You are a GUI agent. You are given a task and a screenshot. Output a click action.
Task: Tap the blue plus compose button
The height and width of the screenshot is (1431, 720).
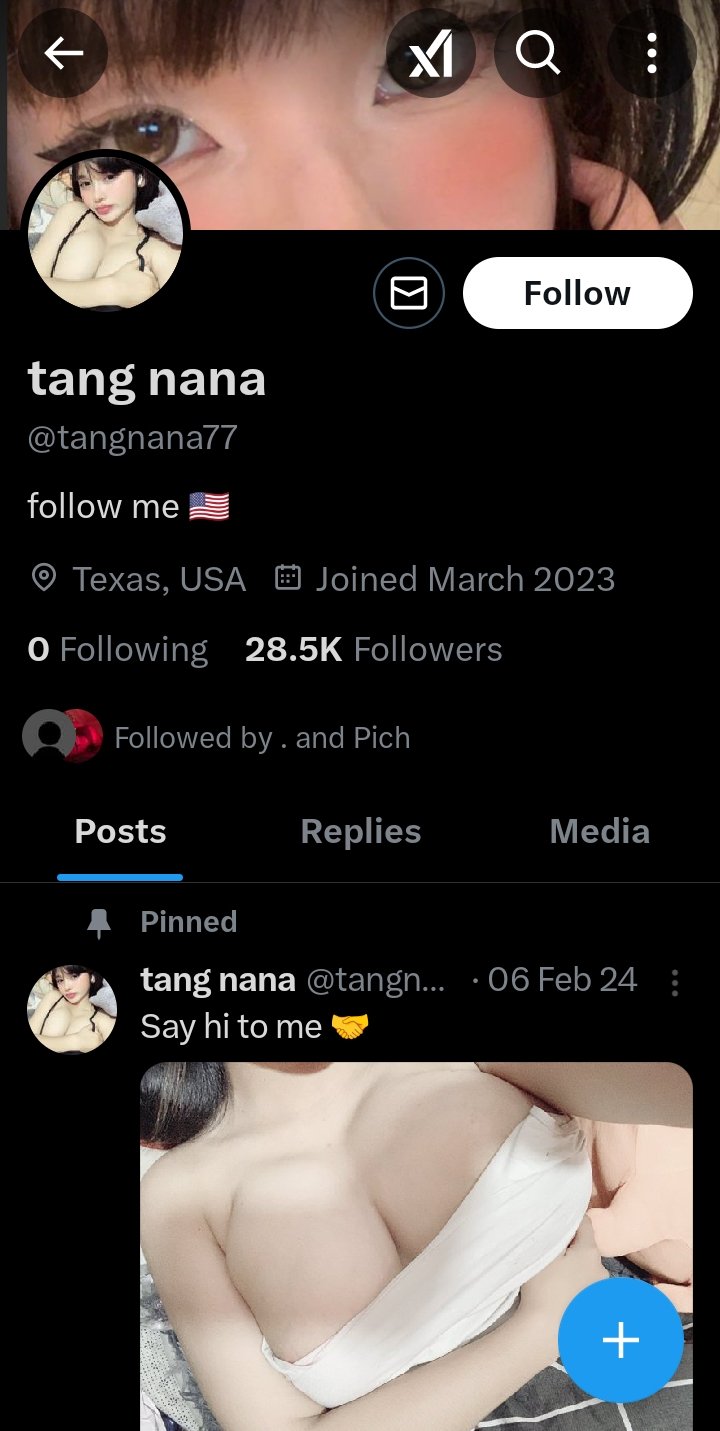pos(621,1339)
